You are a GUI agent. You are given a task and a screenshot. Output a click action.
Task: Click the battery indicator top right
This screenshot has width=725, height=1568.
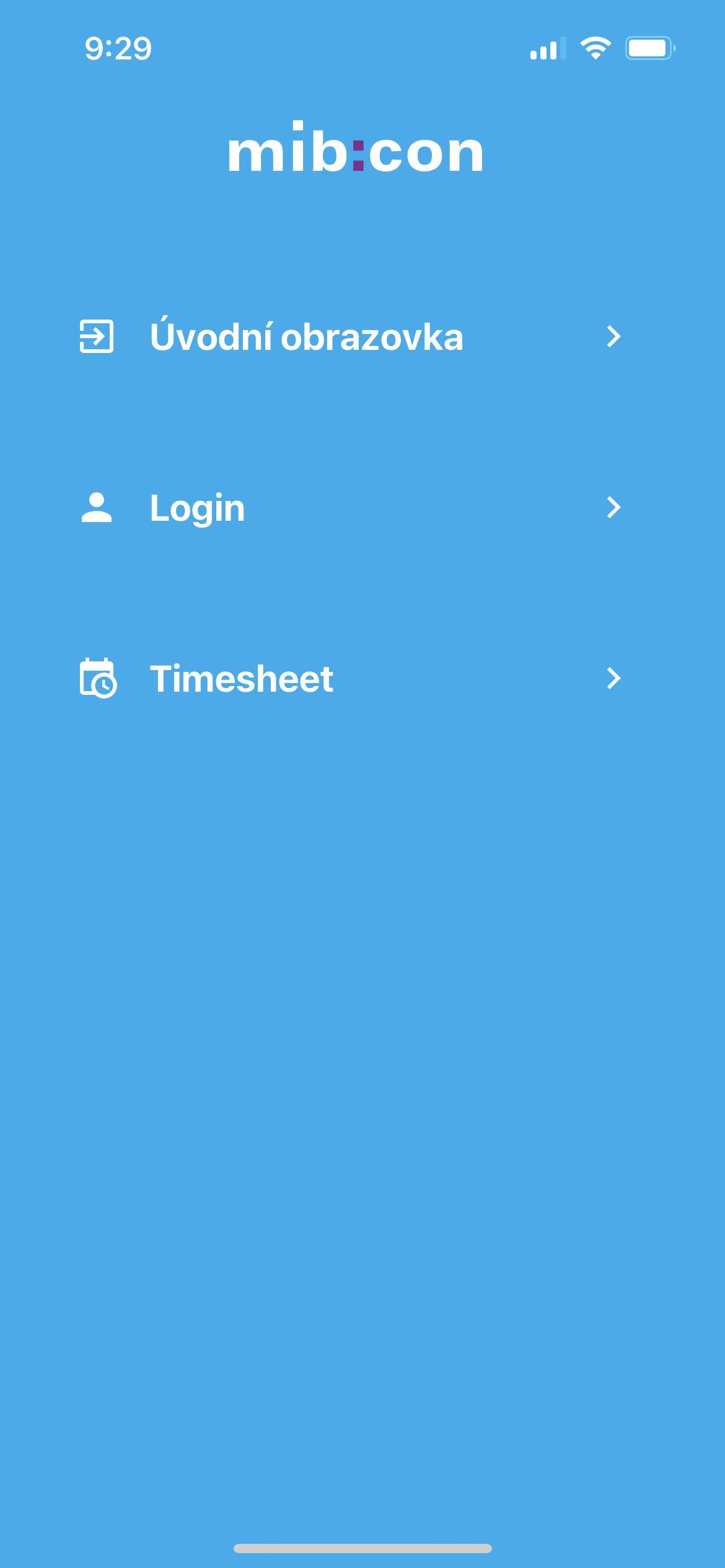[x=648, y=46]
